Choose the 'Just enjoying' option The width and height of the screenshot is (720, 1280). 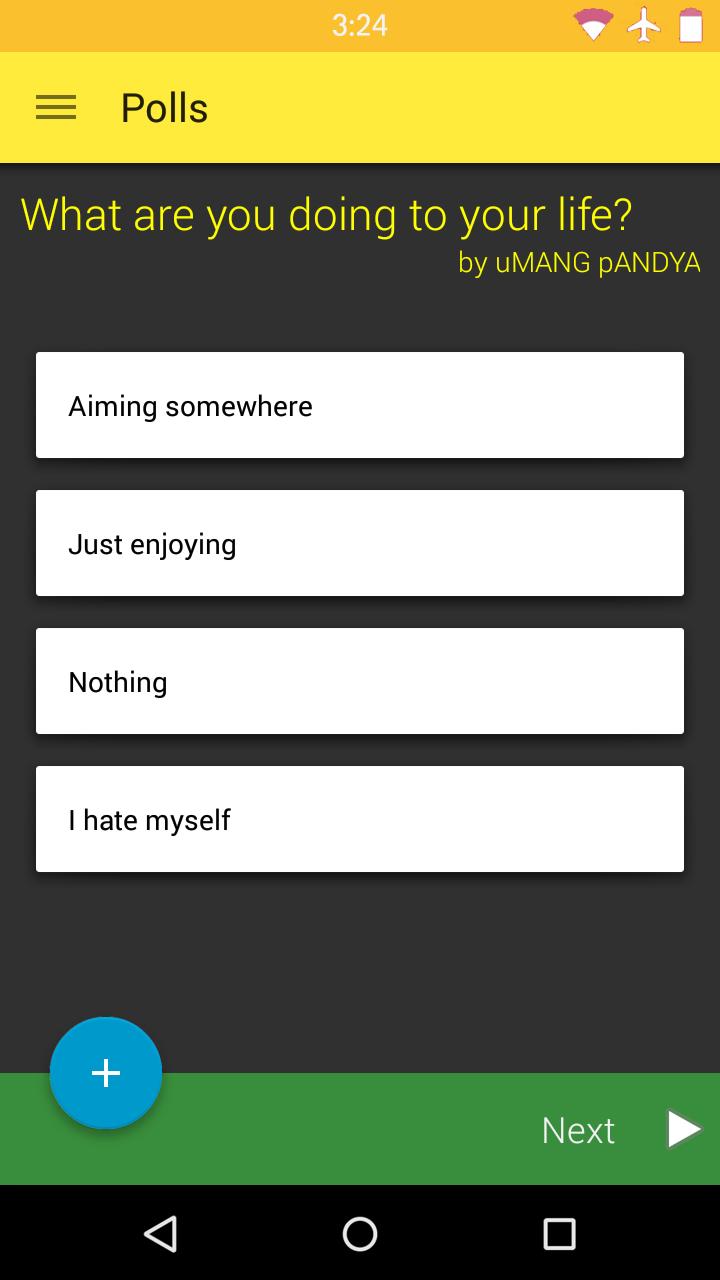tap(360, 543)
